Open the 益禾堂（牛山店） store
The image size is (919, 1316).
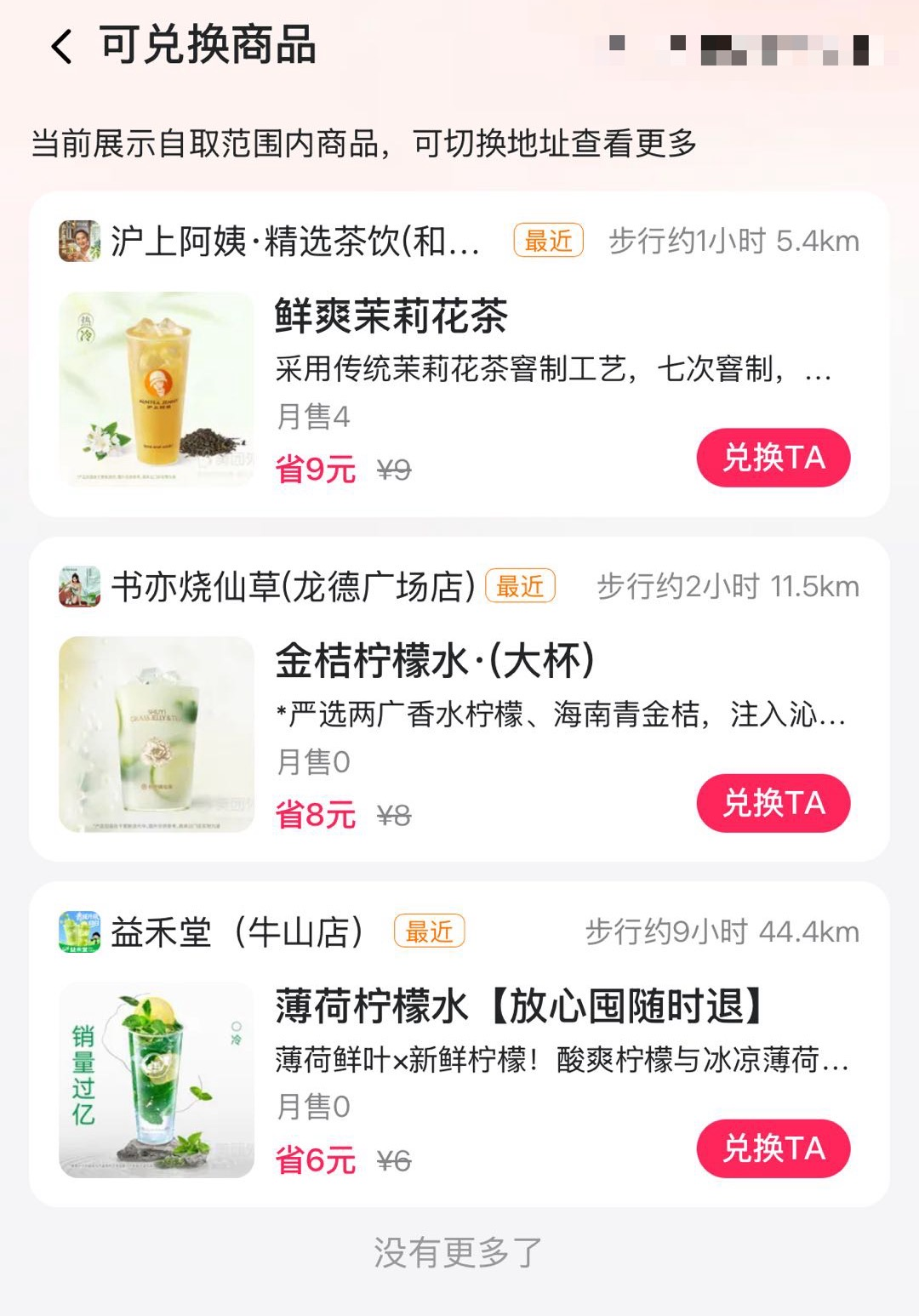coord(237,932)
